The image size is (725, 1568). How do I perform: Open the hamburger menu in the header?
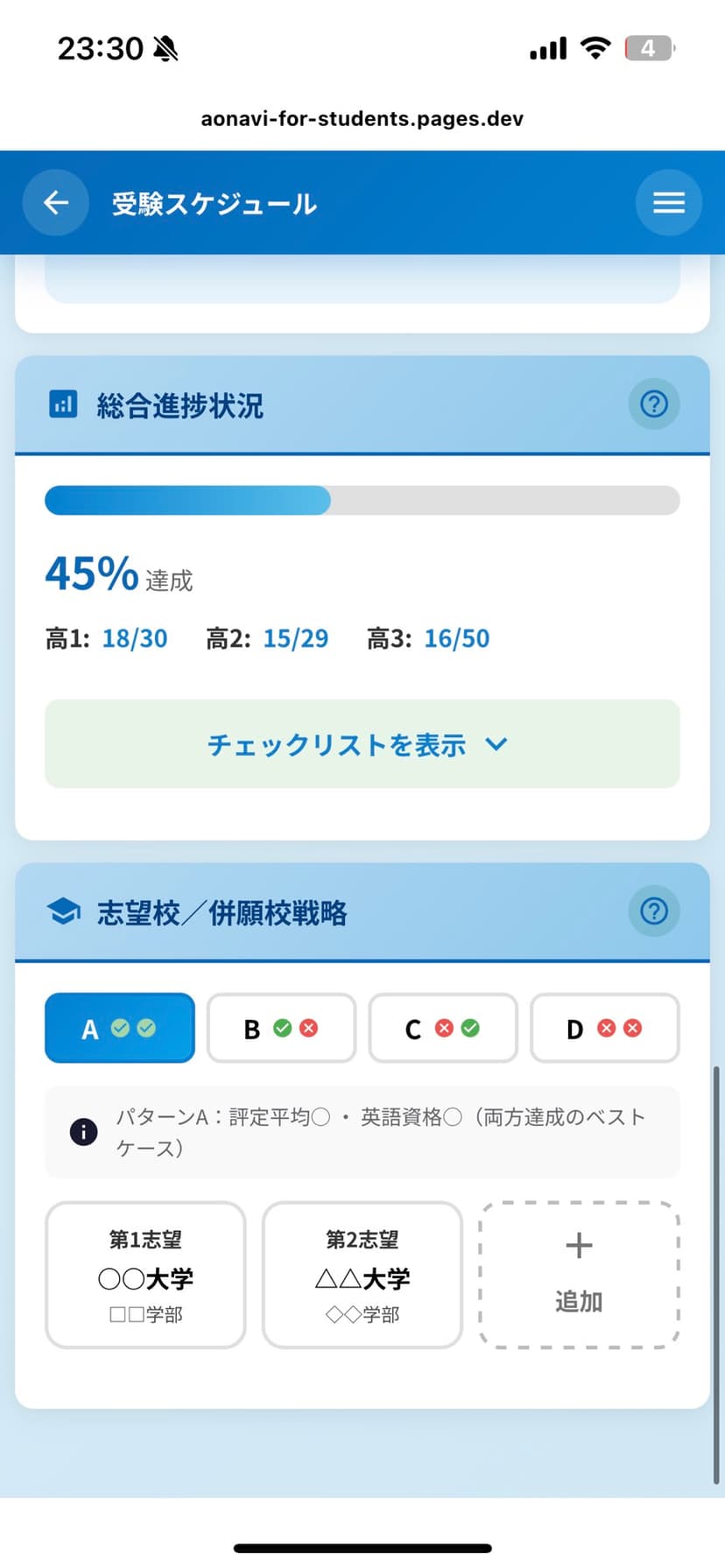669,202
